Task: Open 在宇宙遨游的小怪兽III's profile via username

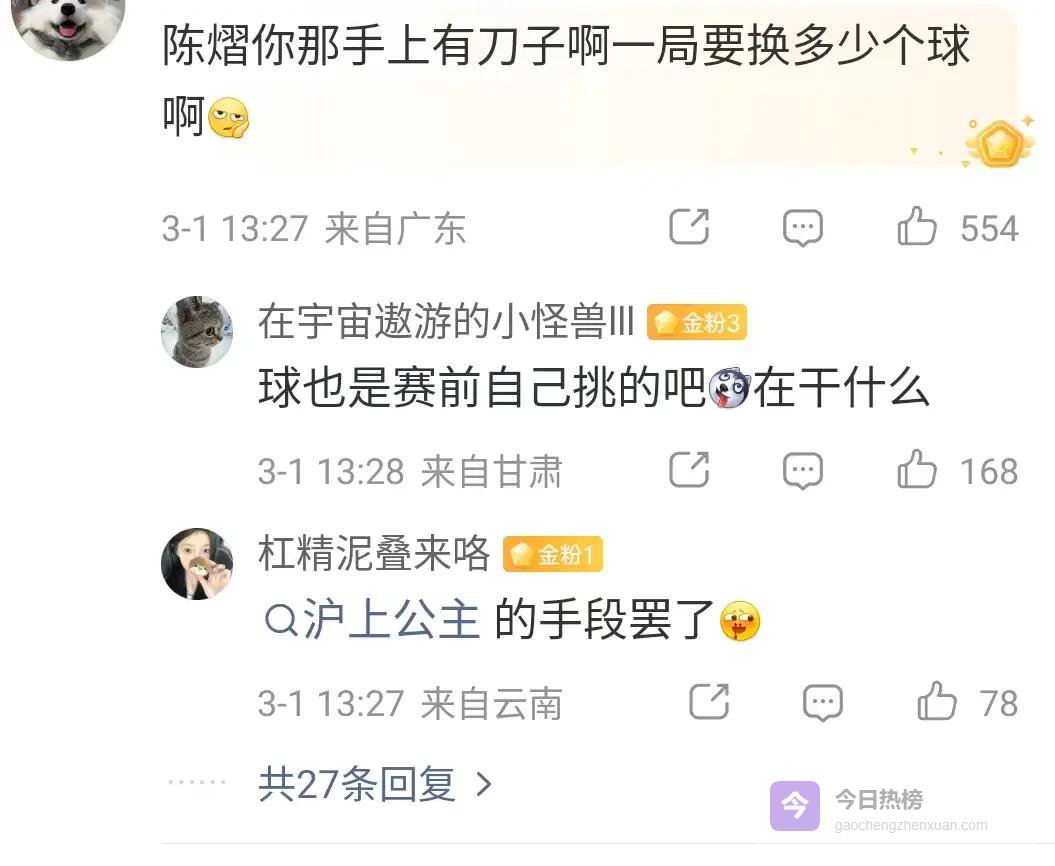Action: 446,322
